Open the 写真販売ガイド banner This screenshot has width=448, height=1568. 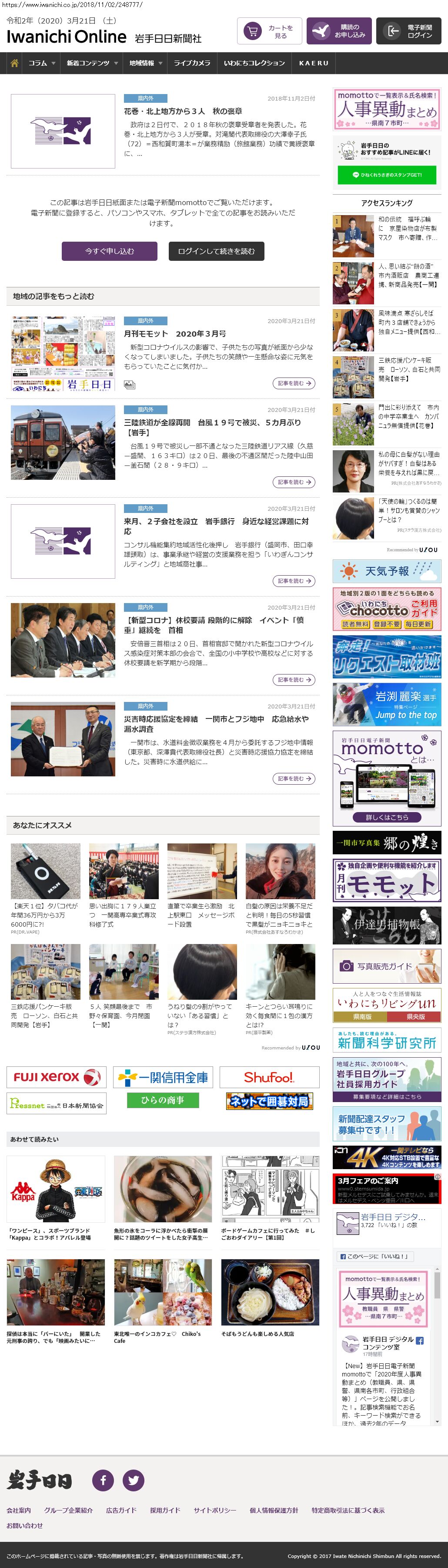[387, 966]
